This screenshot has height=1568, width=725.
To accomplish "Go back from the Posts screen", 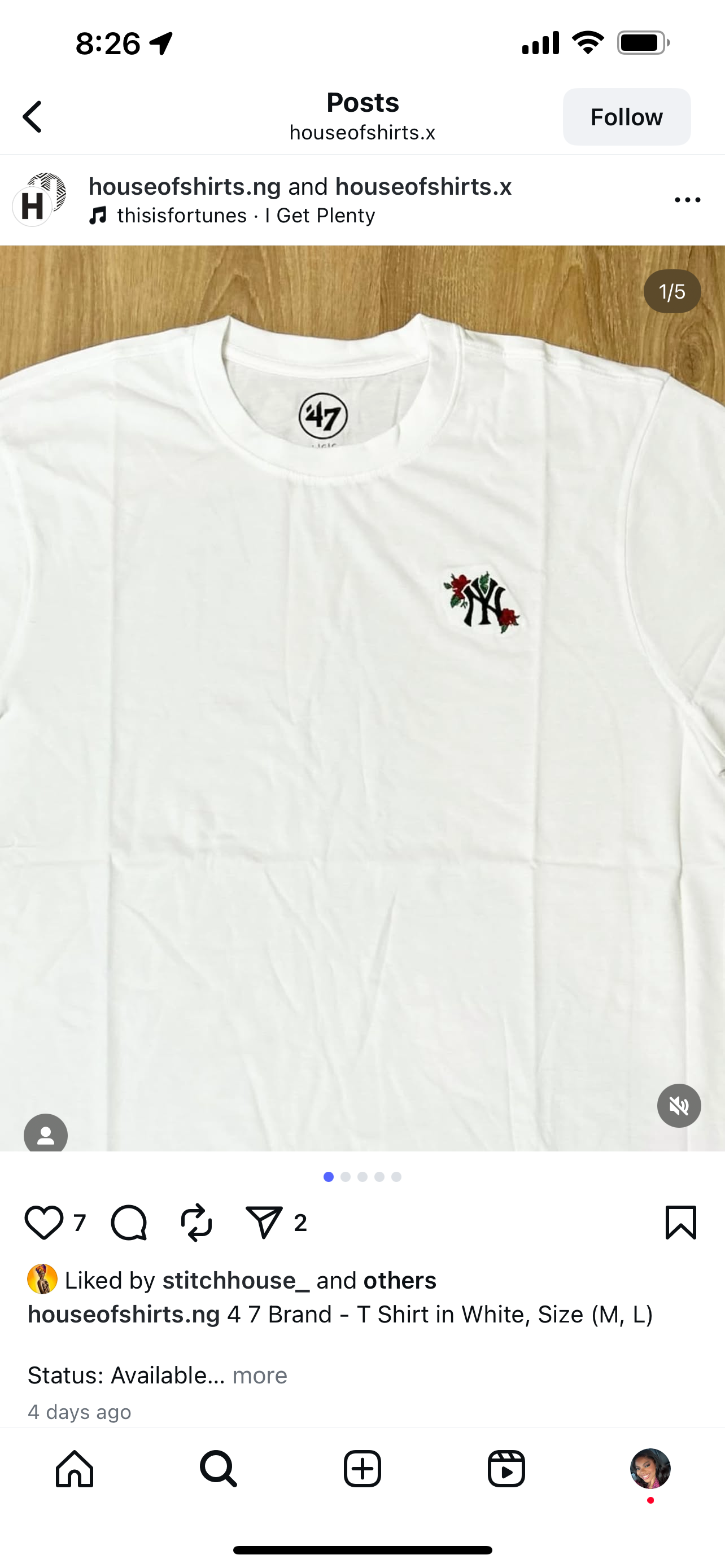I will pos(33,116).
